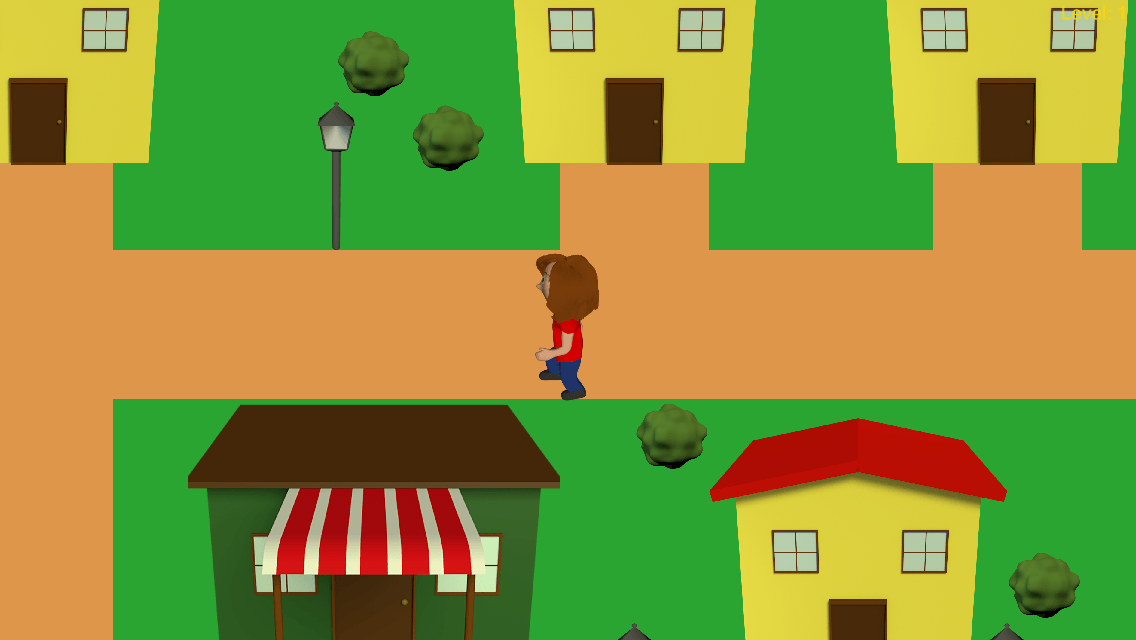Tap the red-roofed yellow house
The width and height of the screenshot is (1136, 640).
858,540
